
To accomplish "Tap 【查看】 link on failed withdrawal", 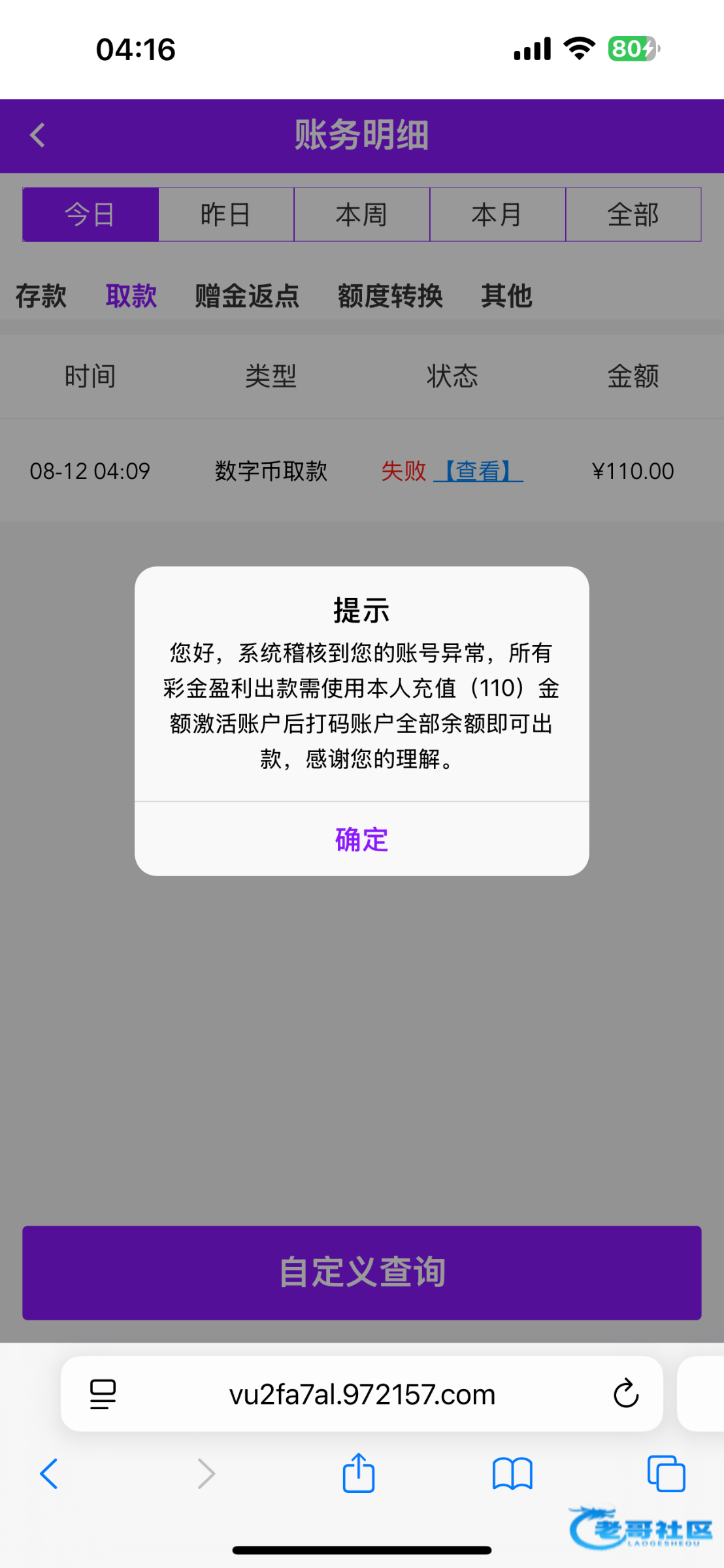I will (x=478, y=471).
